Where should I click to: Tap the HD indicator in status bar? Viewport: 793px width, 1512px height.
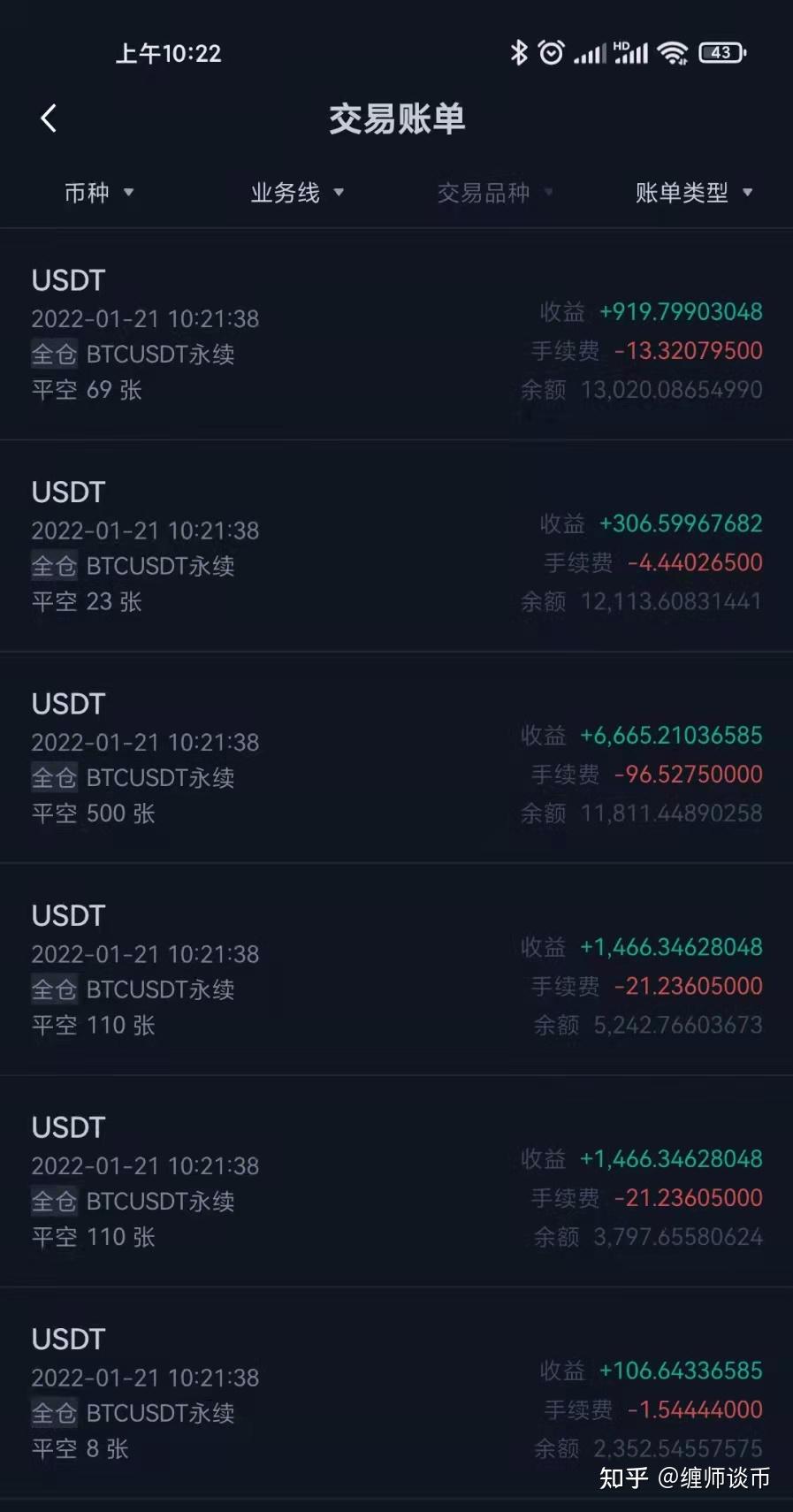621,44
